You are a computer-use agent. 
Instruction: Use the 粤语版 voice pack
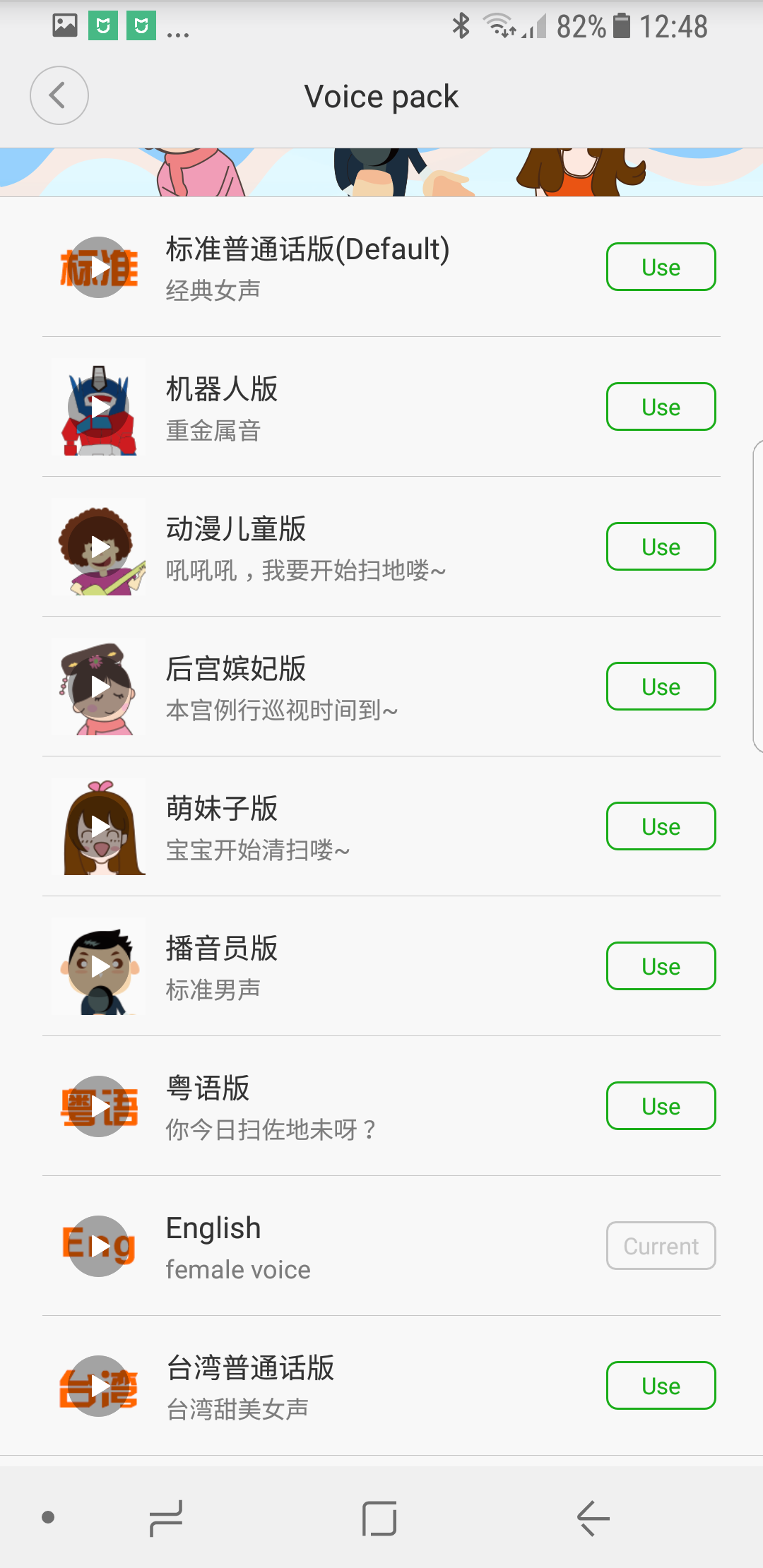[x=661, y=1106]
